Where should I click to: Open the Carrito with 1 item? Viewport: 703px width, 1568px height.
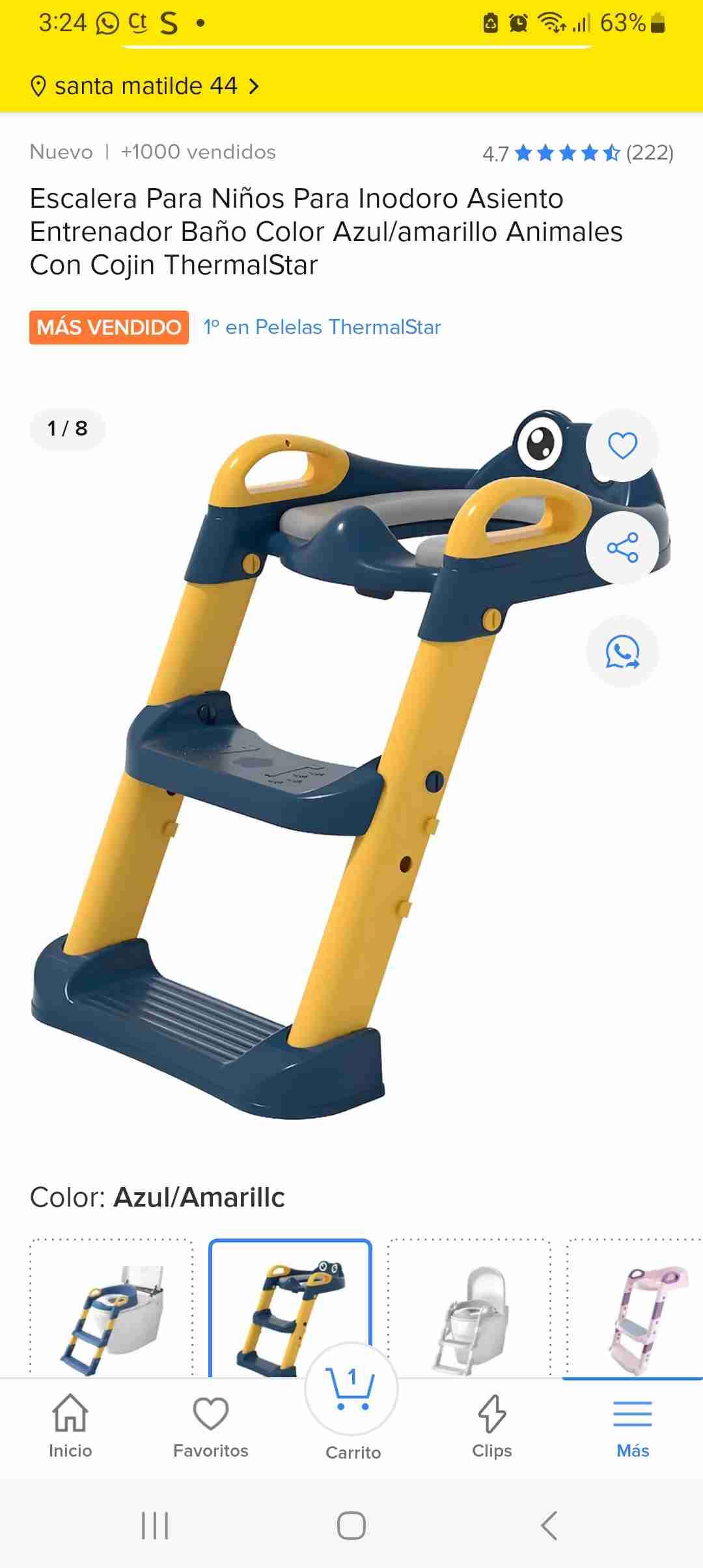(x=352, y=1400)
